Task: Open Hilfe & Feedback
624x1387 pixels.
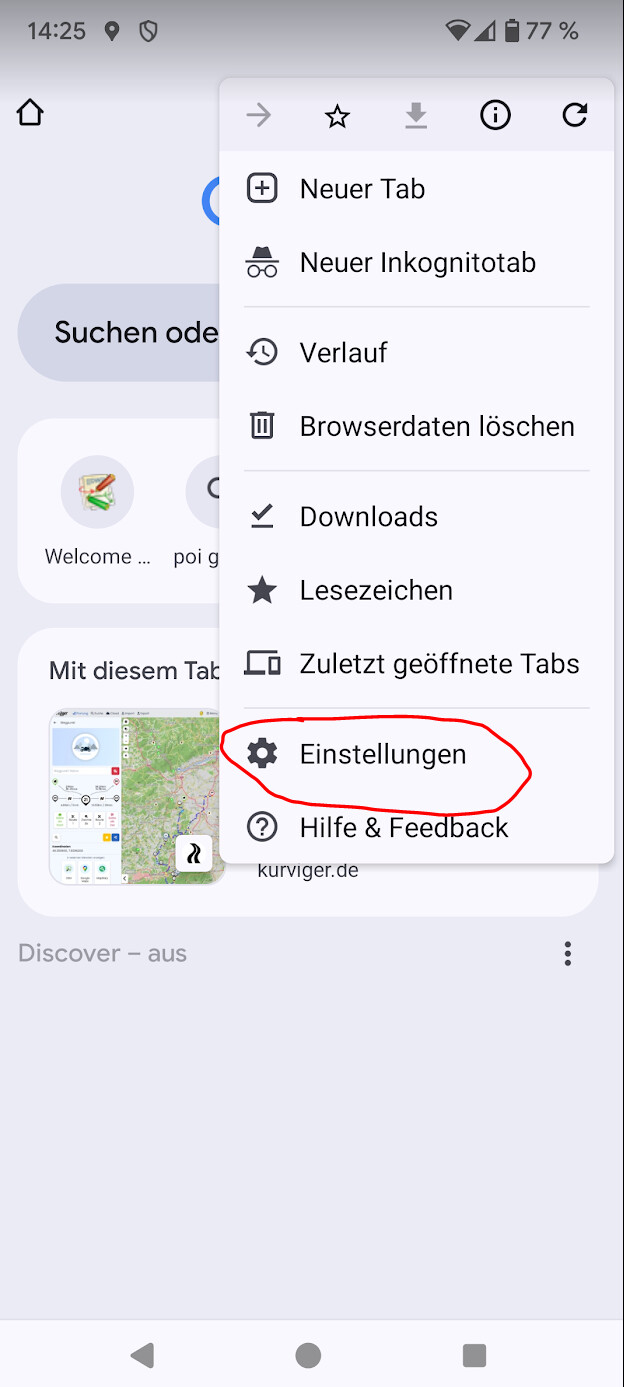Action: click(403, 828)
